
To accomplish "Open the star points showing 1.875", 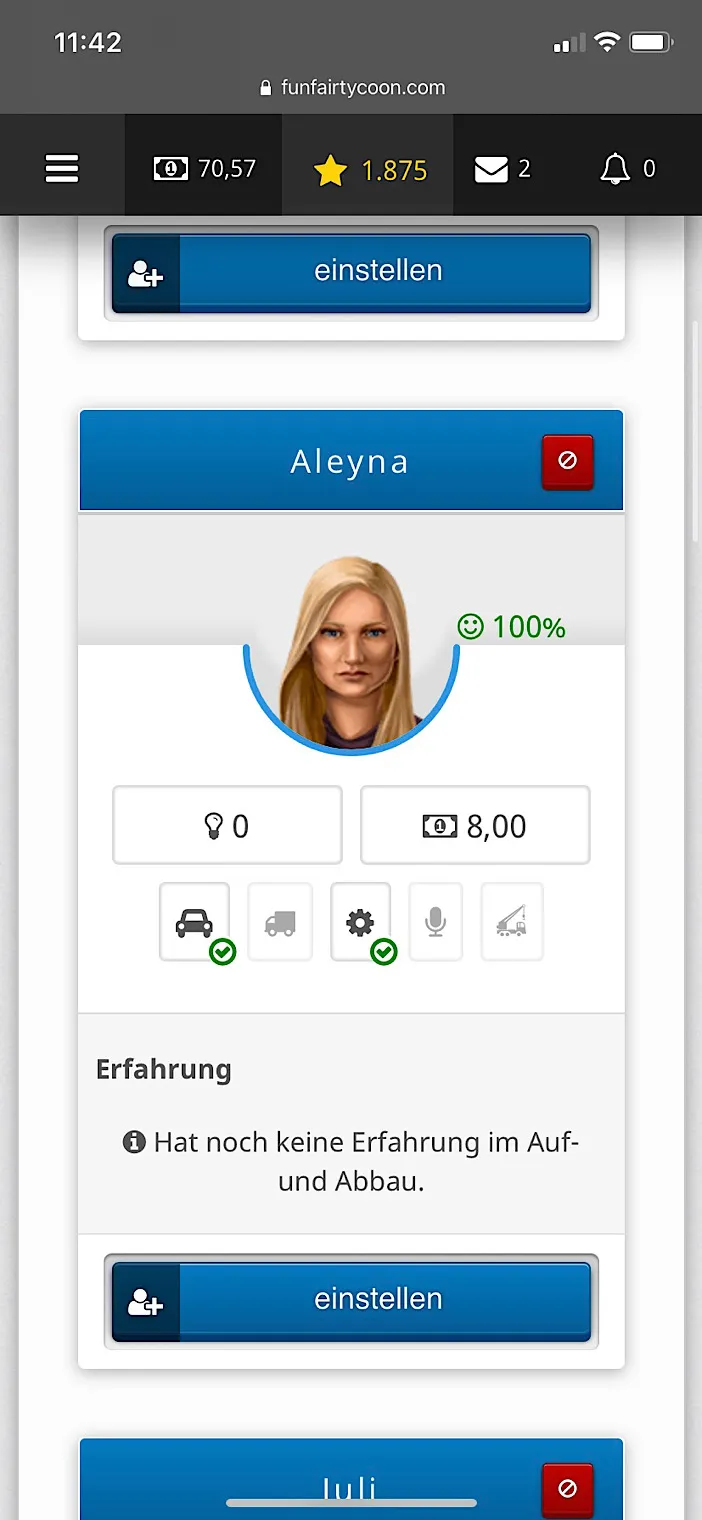I will click(x=369, y=170).
